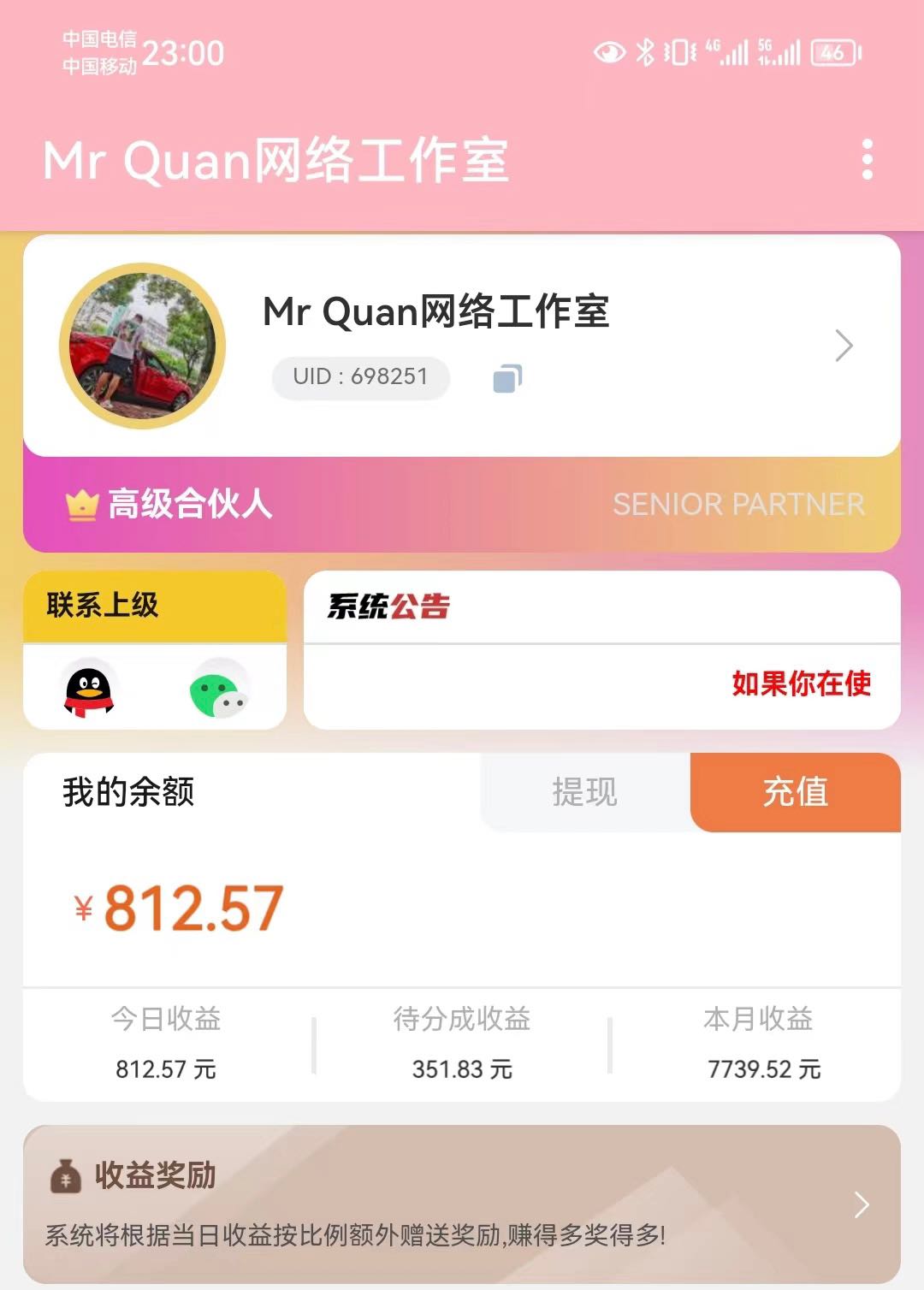Copy the UID 698251

(x=507, y=378)
